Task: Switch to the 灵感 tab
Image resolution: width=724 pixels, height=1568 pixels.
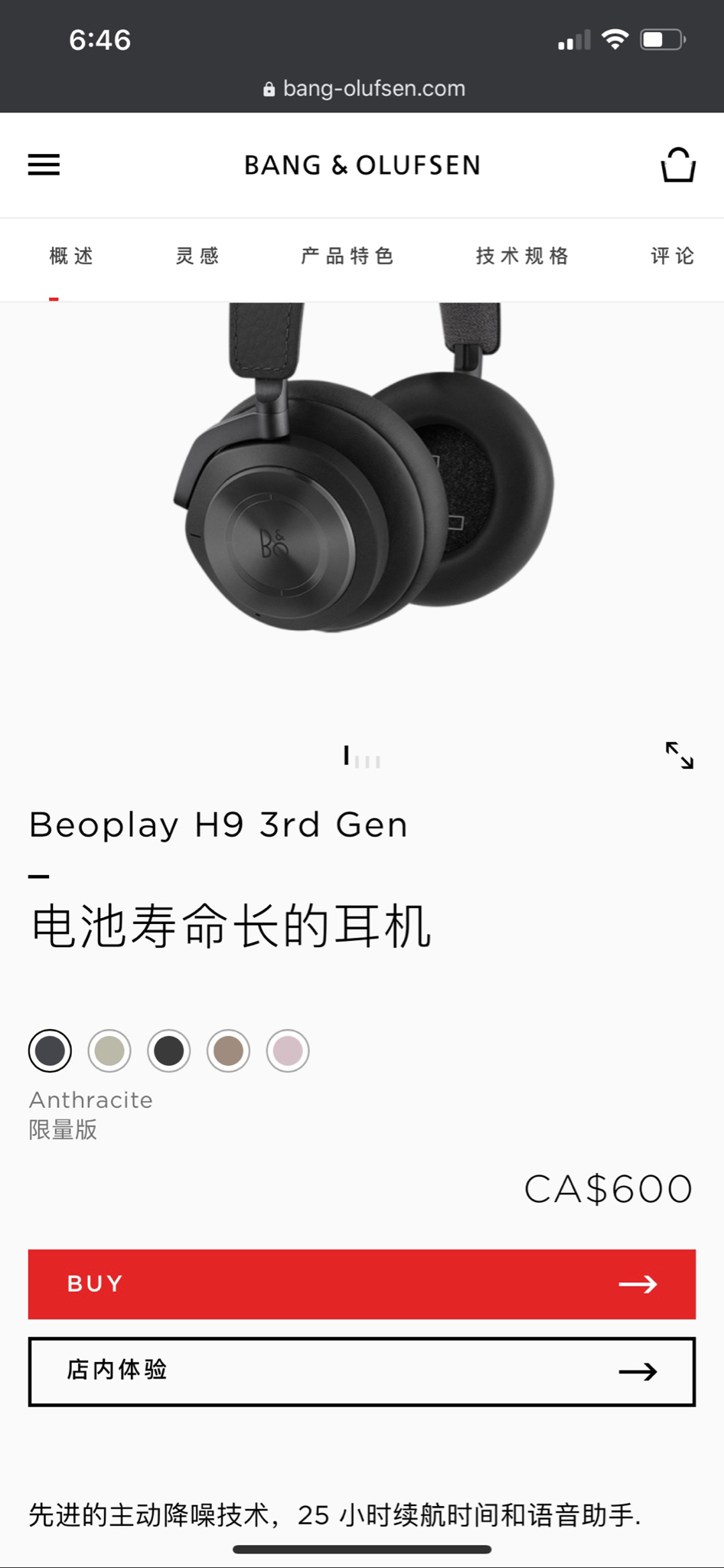Action: 197,256
